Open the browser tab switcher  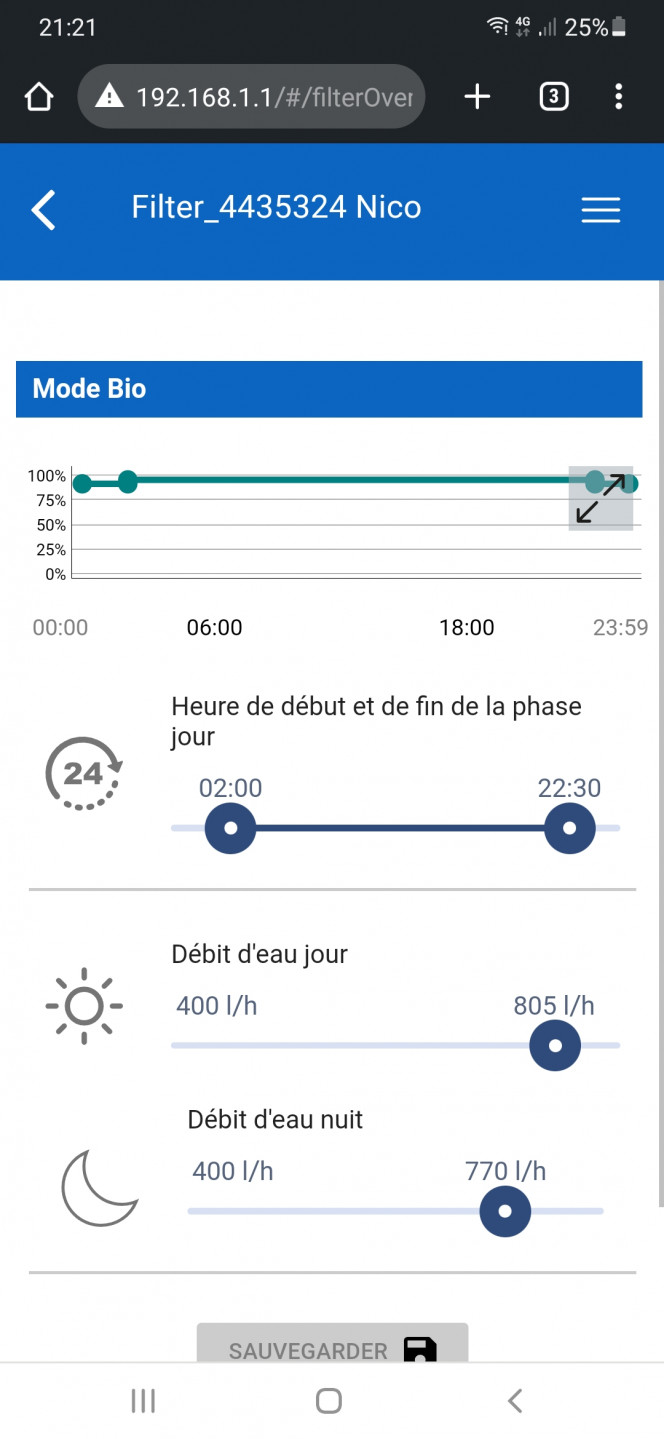[x=554, y=96]
